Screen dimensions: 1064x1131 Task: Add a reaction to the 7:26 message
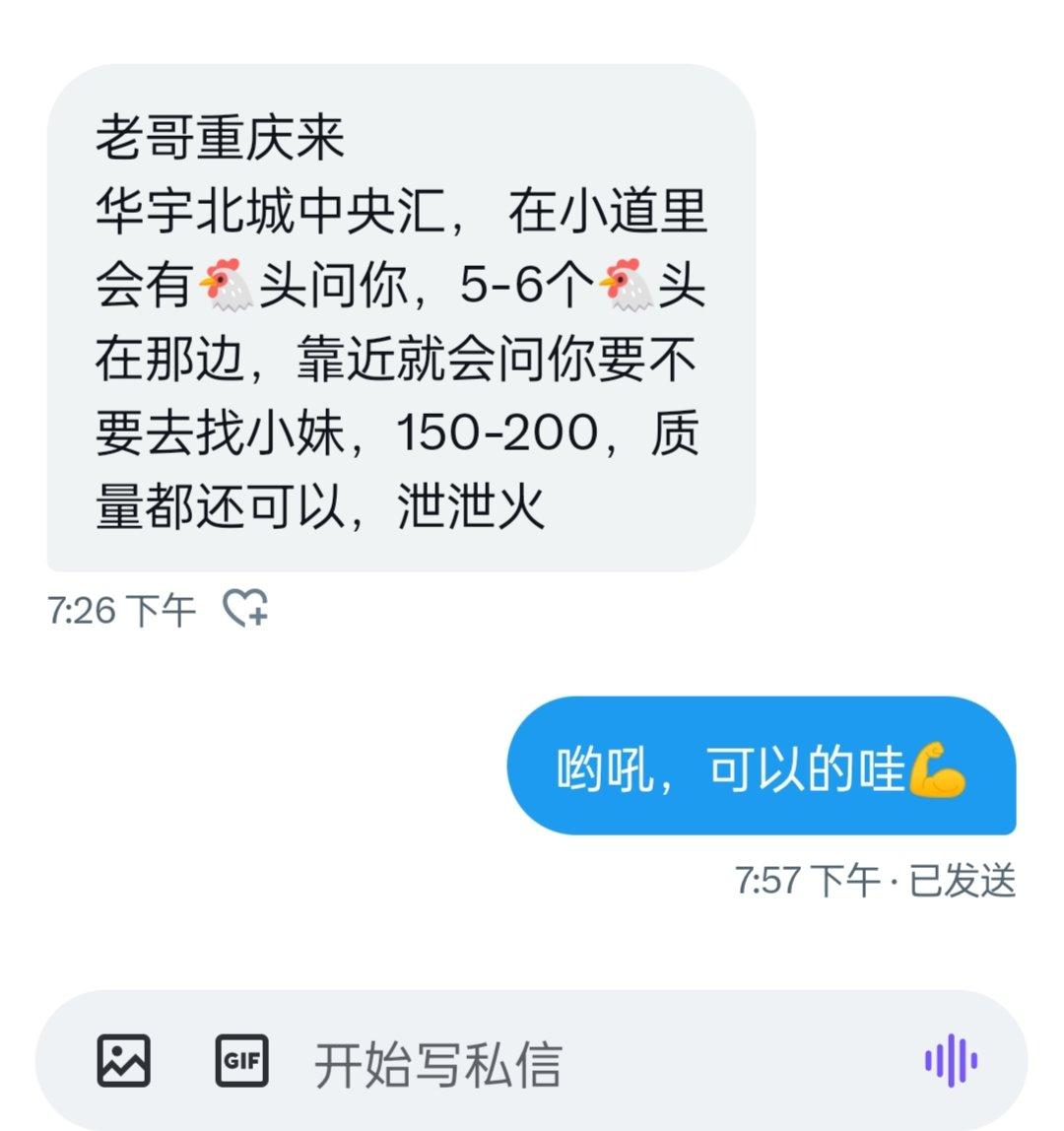click(245, 609)
